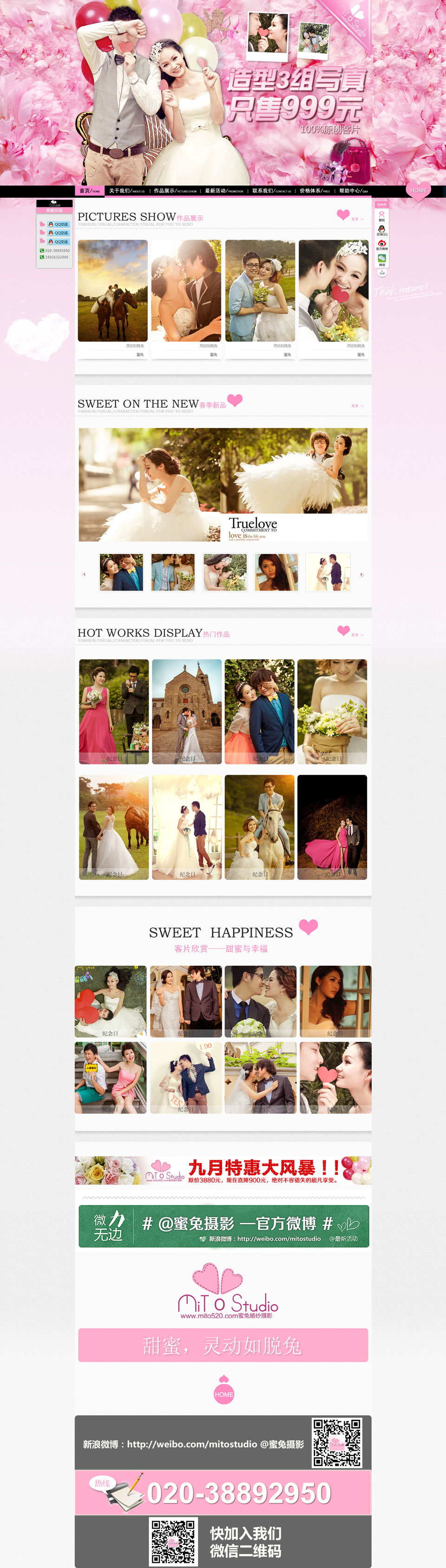Tap the round pink HOME button near footer

pyautogui.click(x=223, y=1393)
